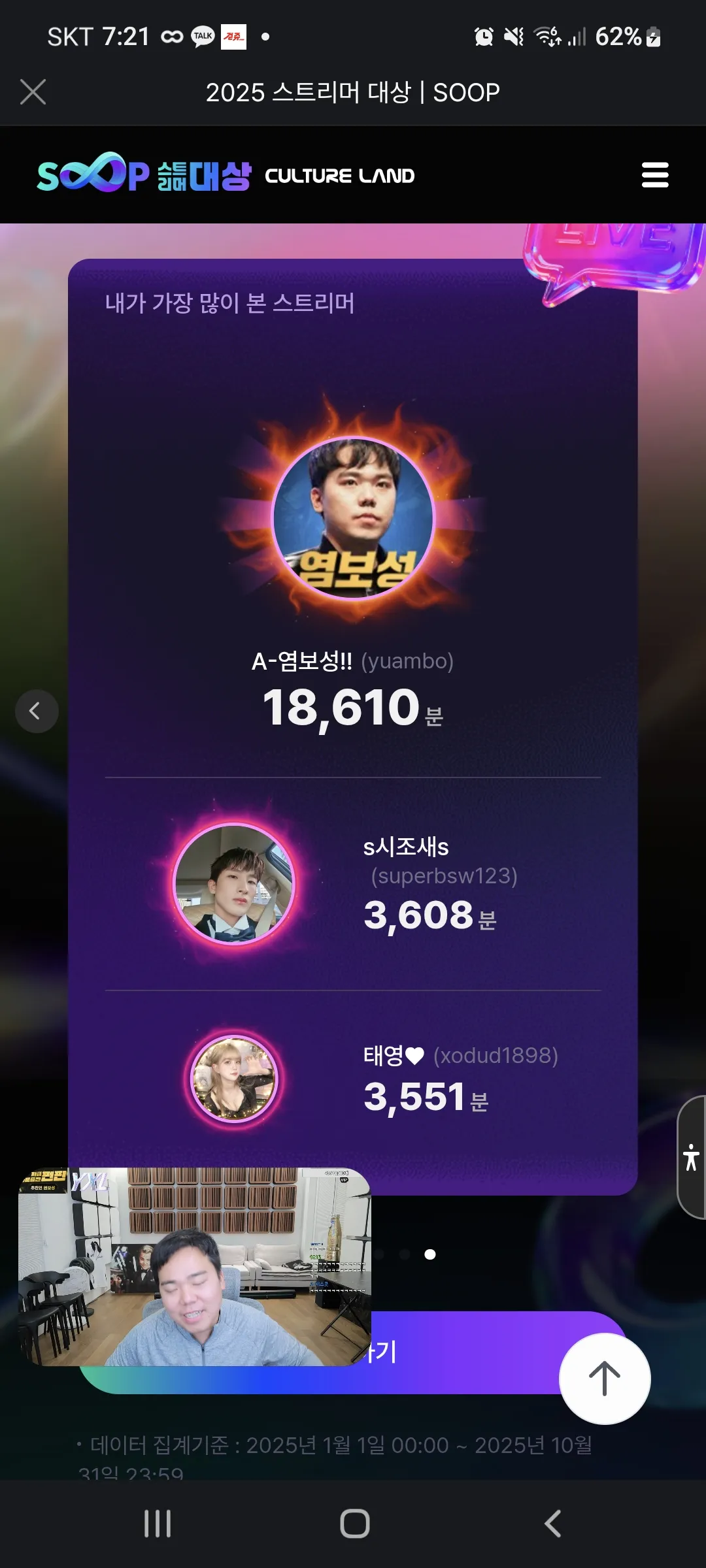This screenshot has width=706, height=1568.
Task: Tap the purple gradient button at the bottom
Action: 458,1352
